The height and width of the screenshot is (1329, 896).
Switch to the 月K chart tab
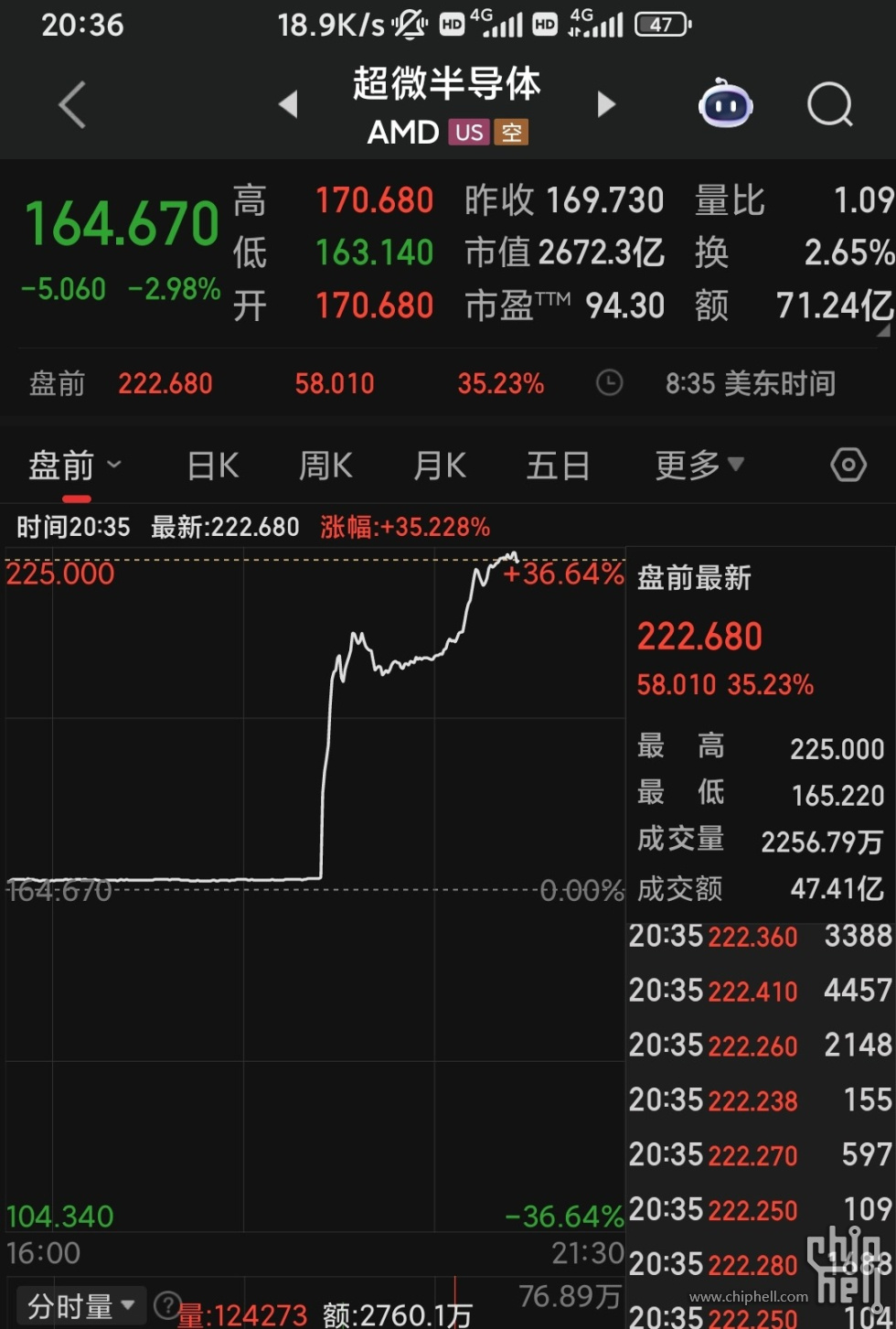point(439,466)
